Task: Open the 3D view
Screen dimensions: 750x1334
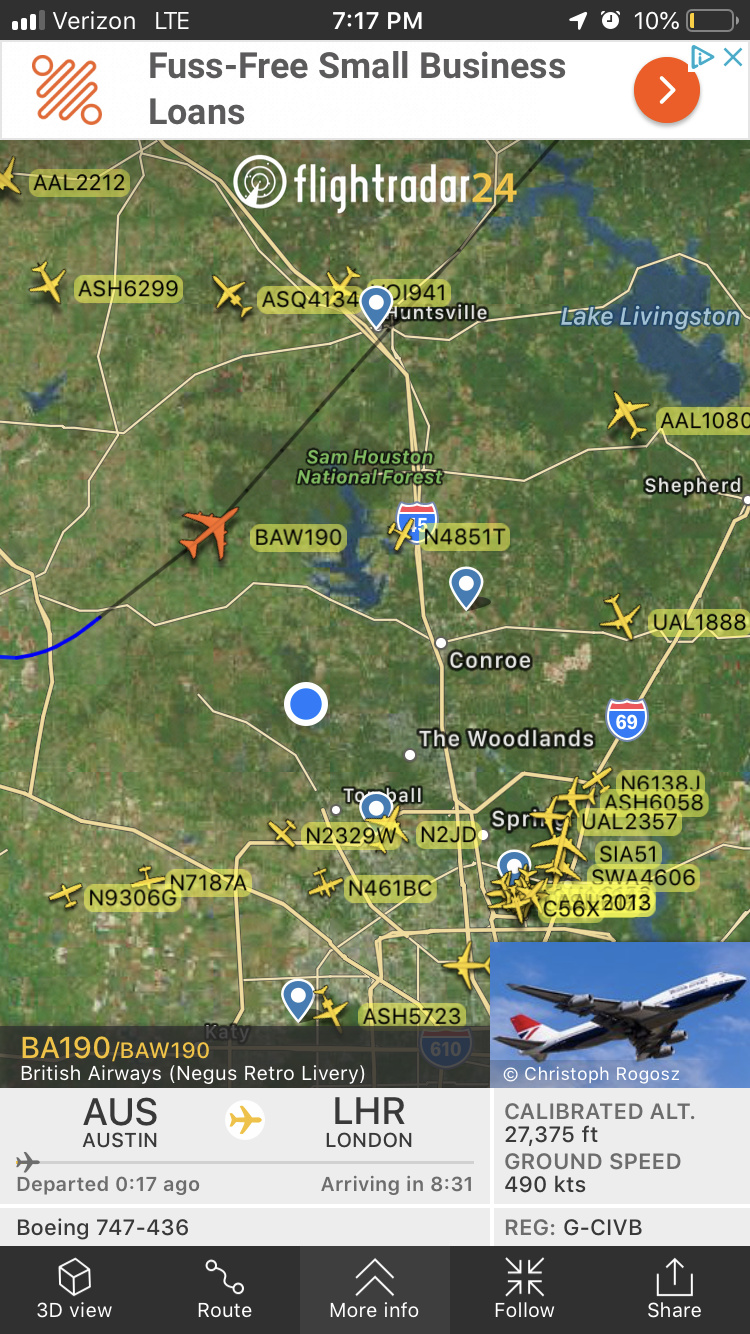Action: (x=74, y=1289)
